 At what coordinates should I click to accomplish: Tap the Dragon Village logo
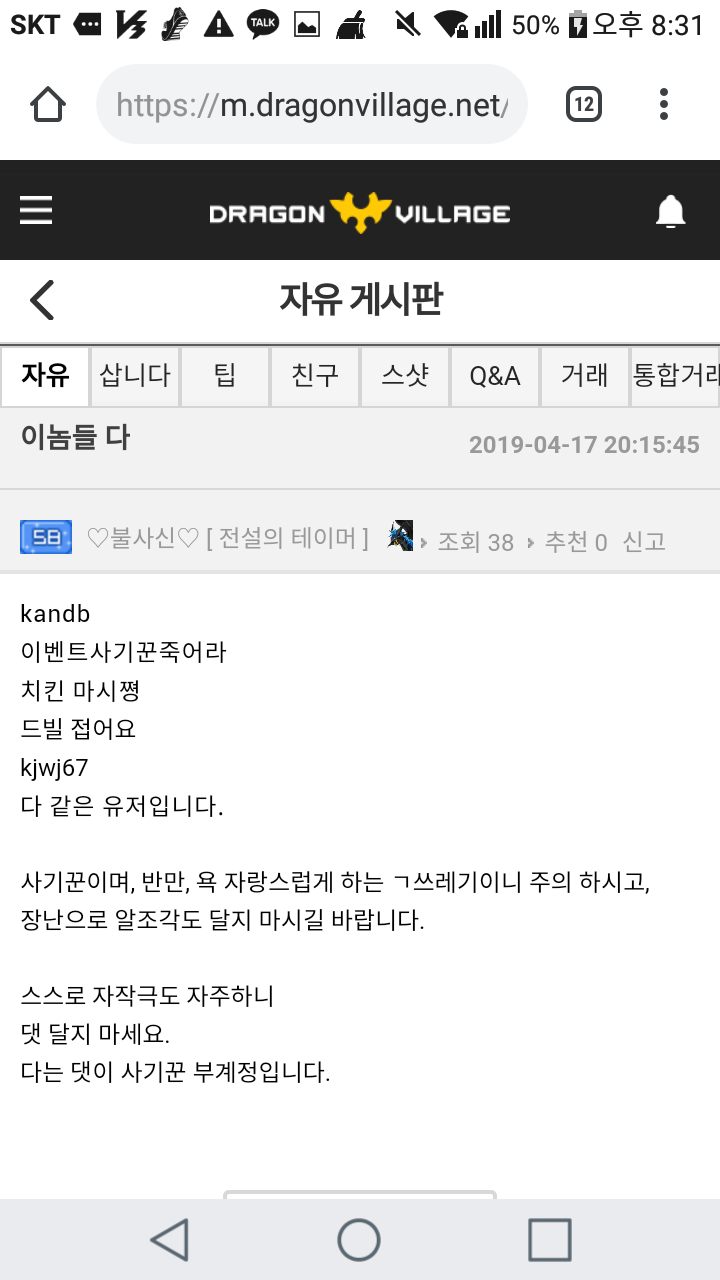point(360,212)
